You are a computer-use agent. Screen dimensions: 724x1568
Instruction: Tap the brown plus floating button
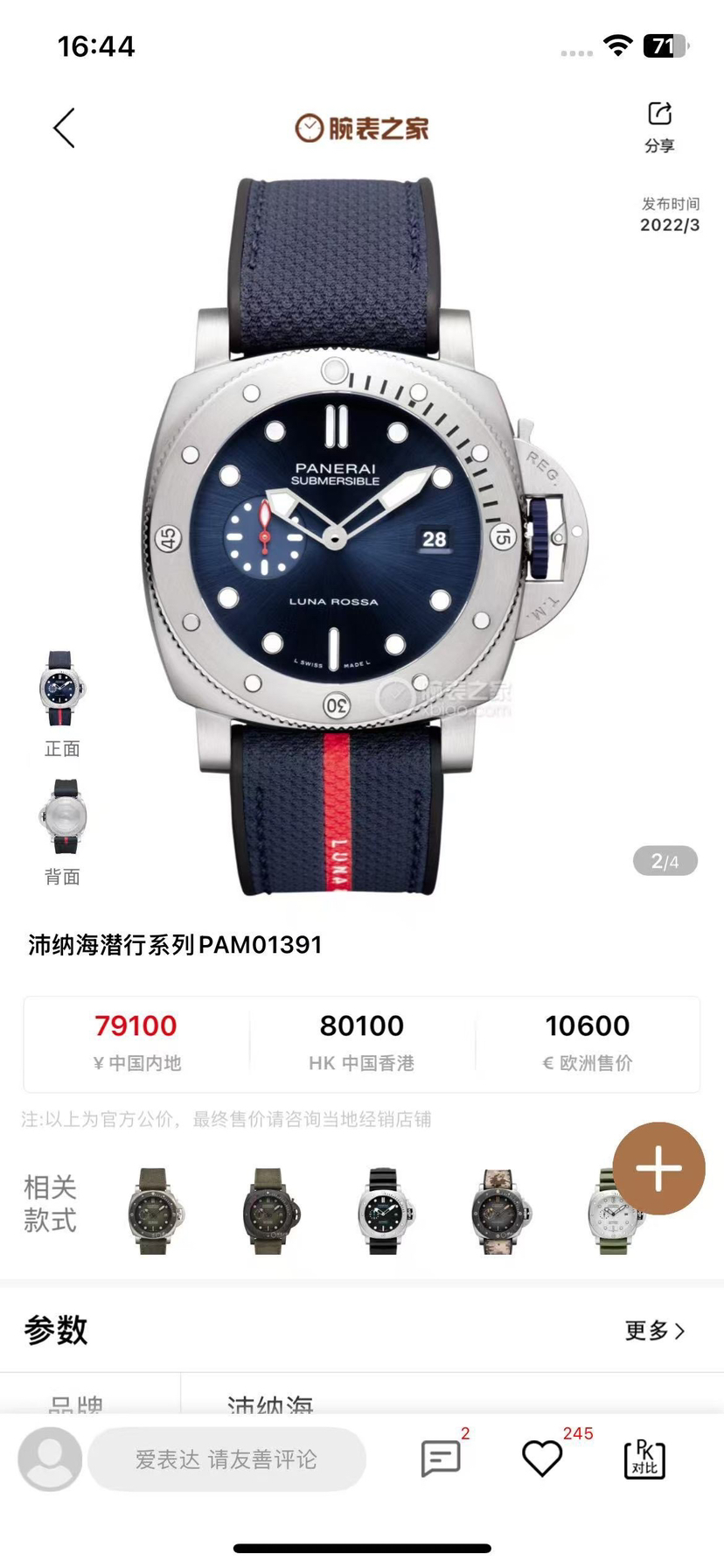pyautogui.click(x=658, y=1168)
